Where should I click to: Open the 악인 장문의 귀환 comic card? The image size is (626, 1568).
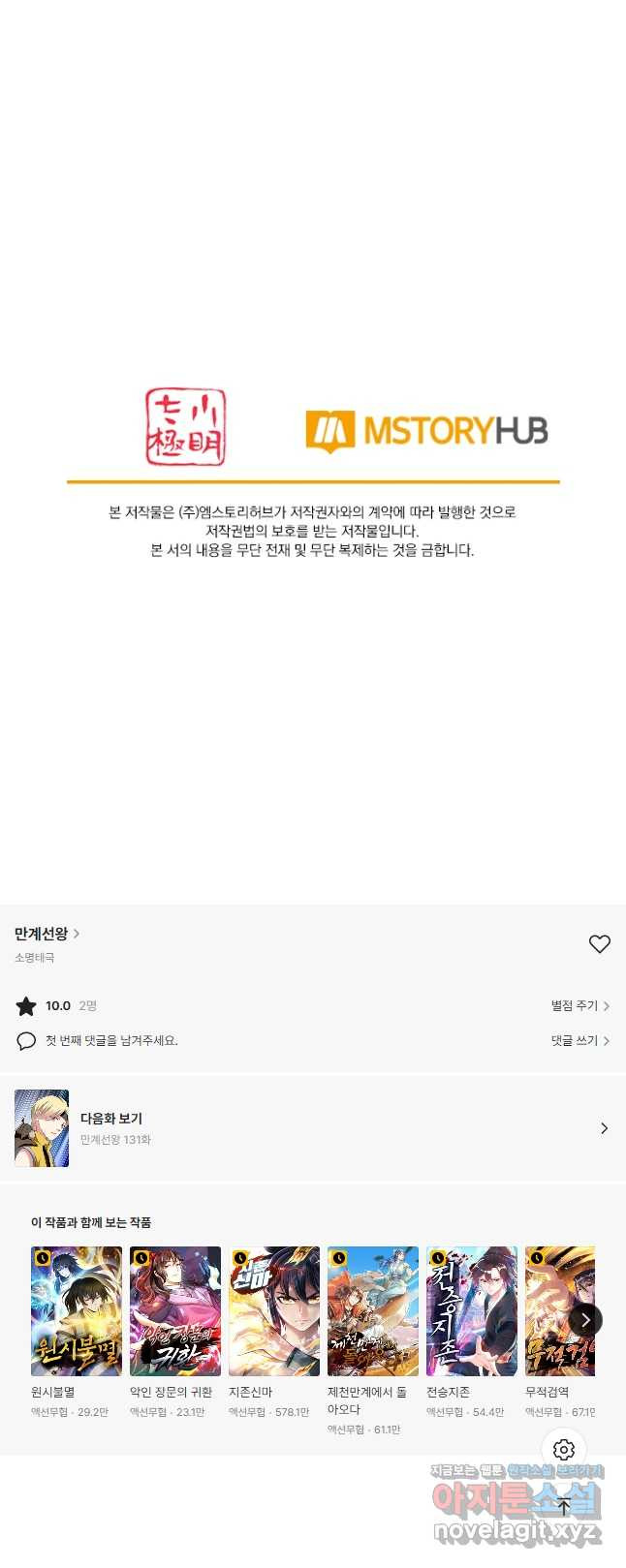click(175, 1311)
